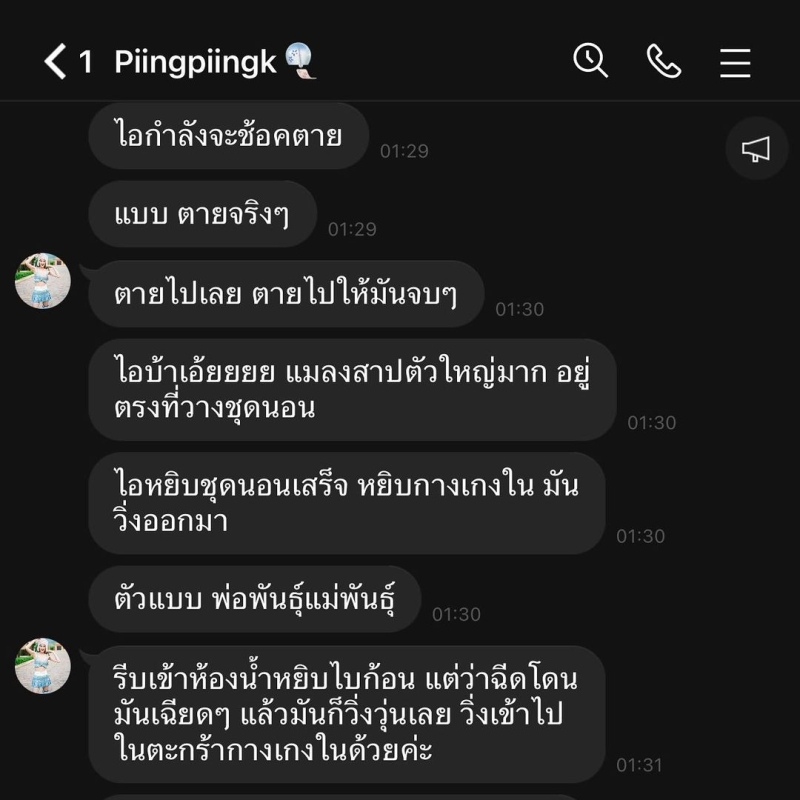Open the chat menu
The image size is (800, 800).
click(735, 62)
